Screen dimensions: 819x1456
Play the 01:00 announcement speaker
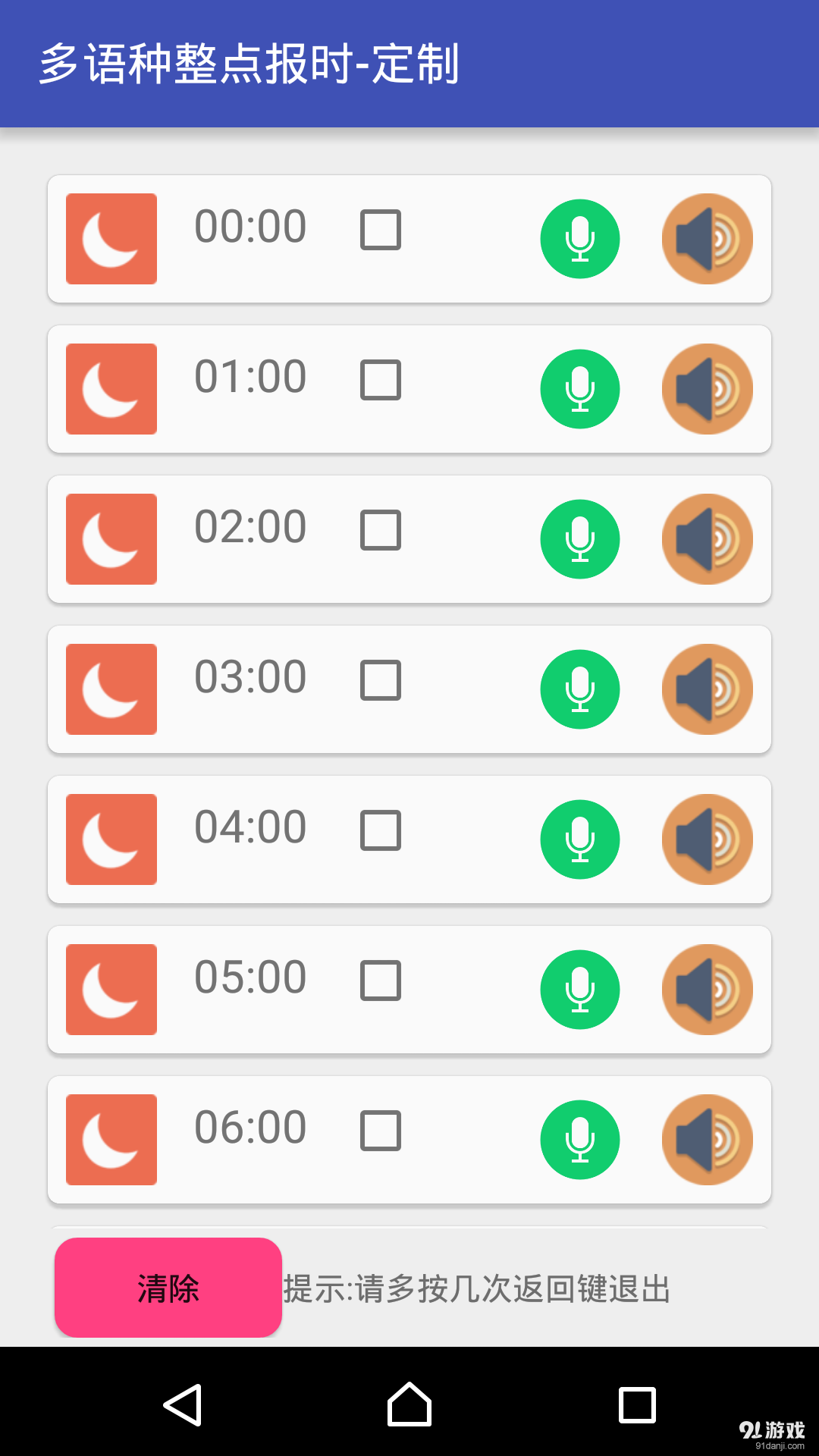click(707, 389)
